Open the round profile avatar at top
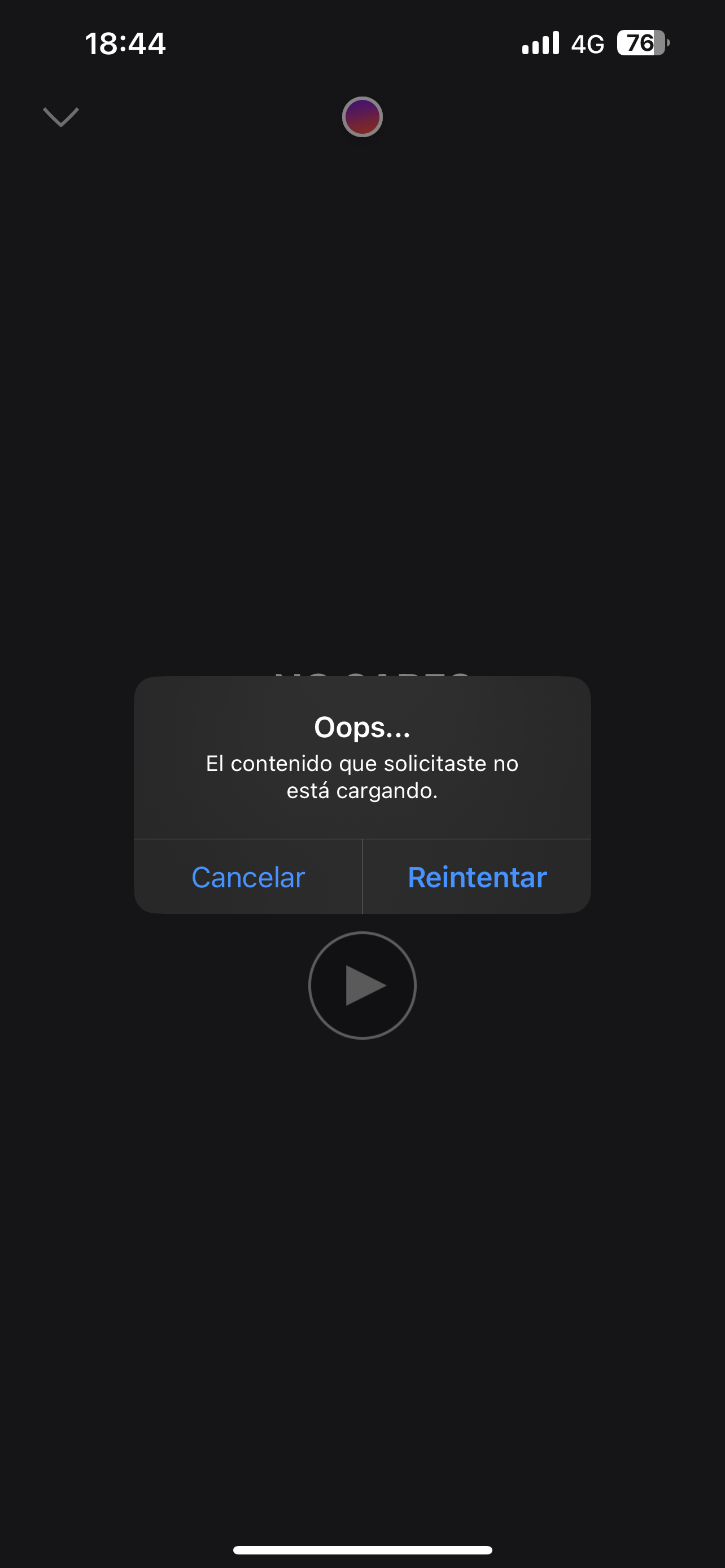 coord(362,117)
